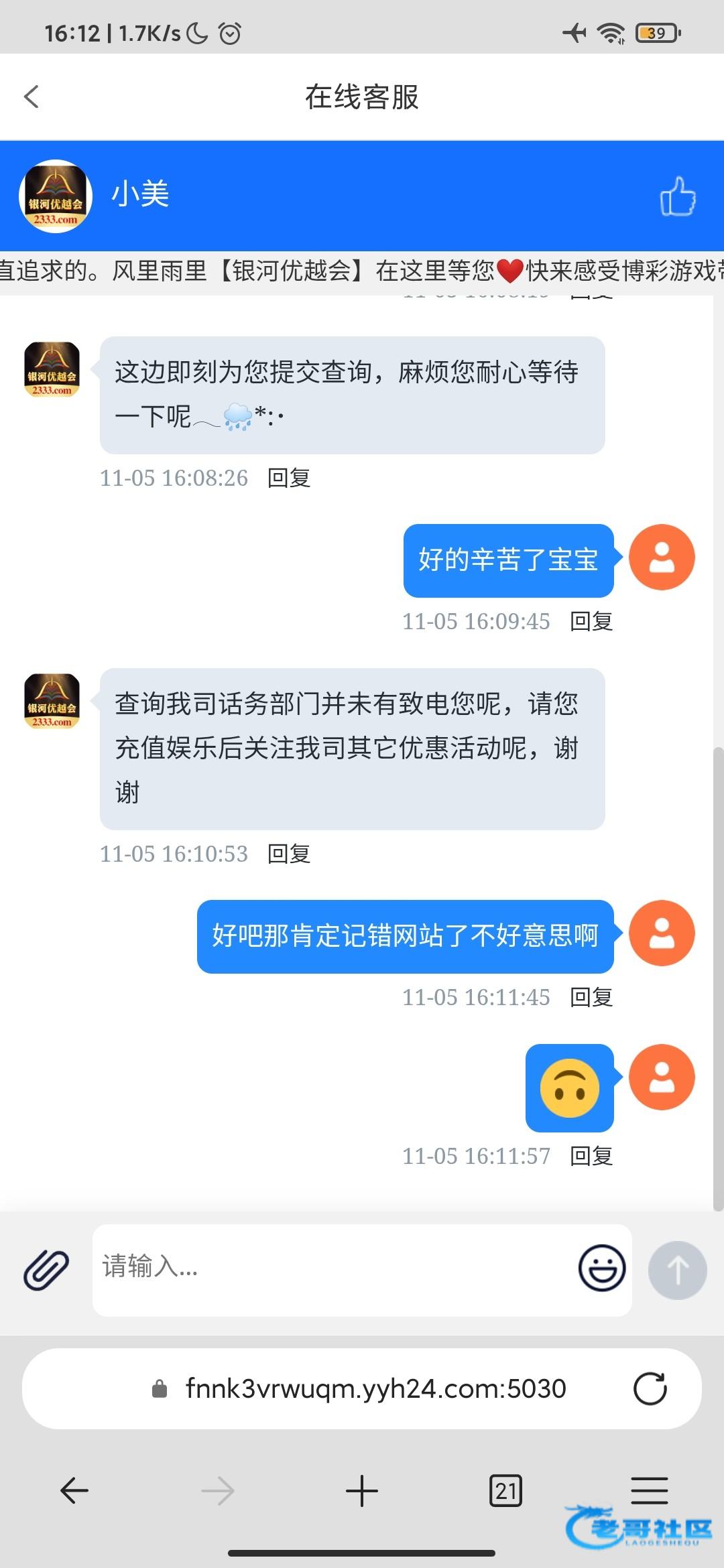
Task: Tap 回复 under the 16:11:45 message
Action: pyautogui.click(x=591, y=997)
